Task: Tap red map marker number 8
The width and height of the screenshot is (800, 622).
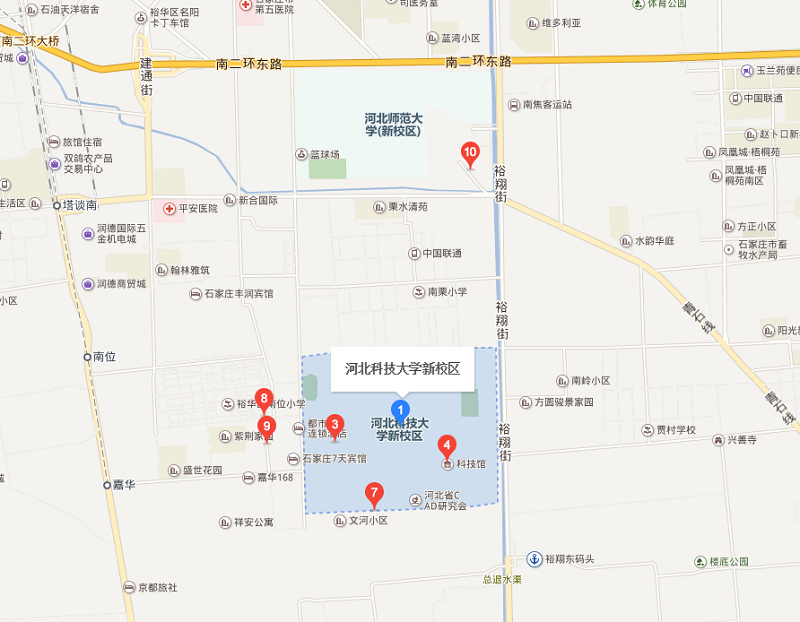Action: 264,399
